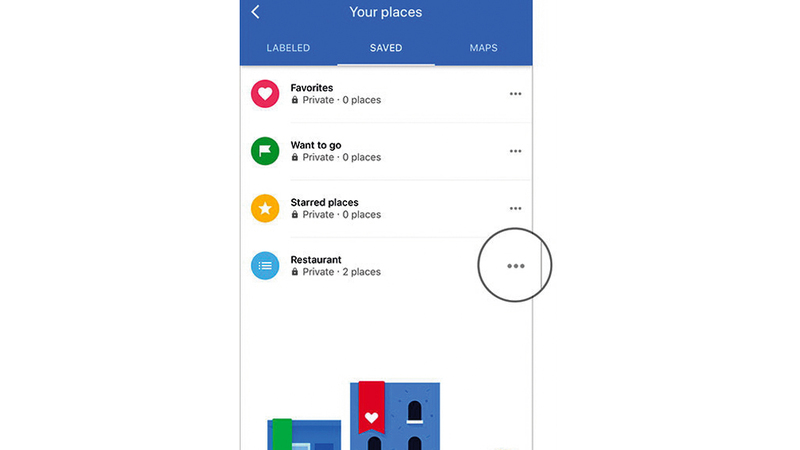Open the Restaurant list

[x=335, y=265]
